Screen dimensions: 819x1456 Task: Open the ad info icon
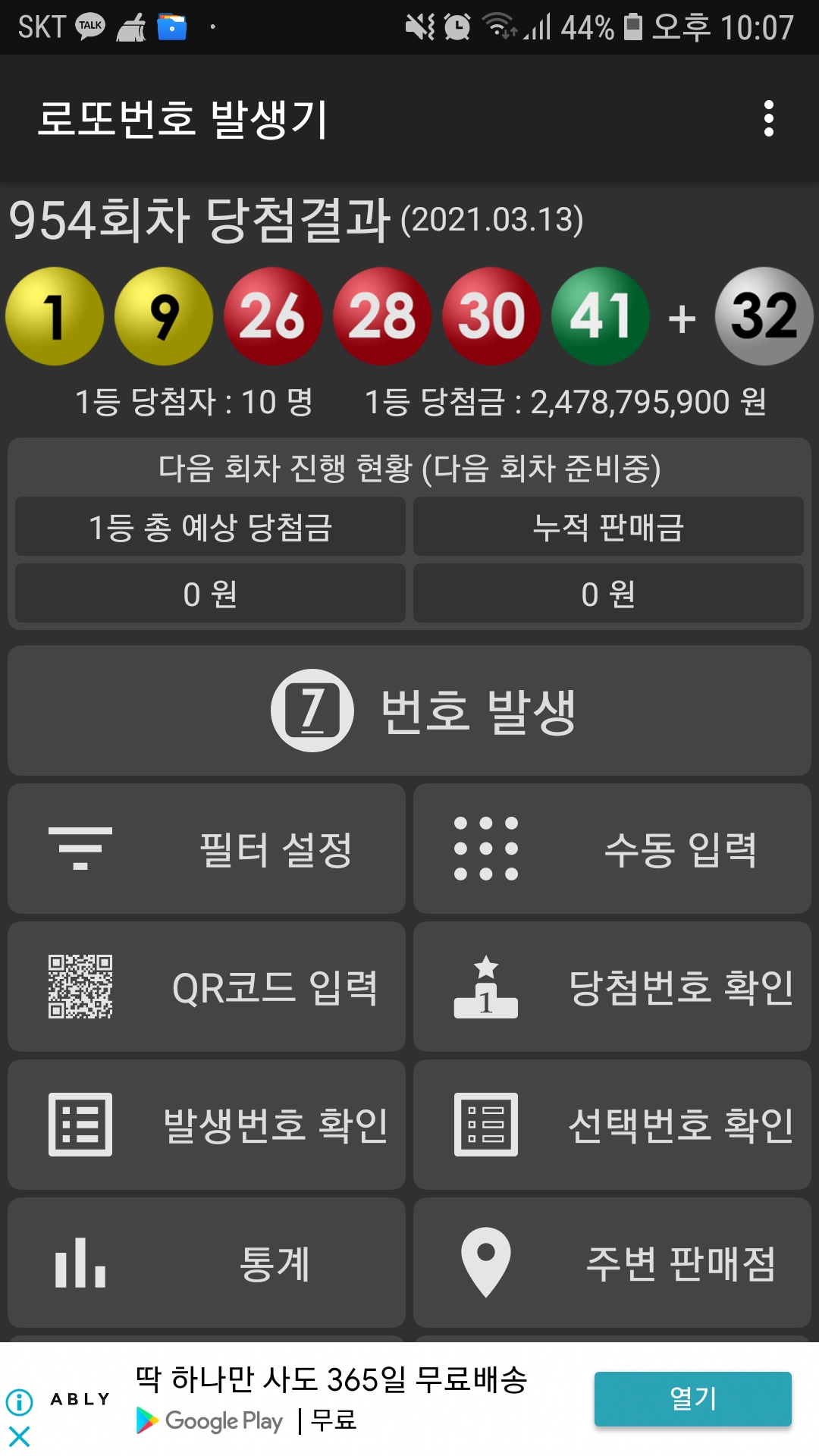[20, 1401]
